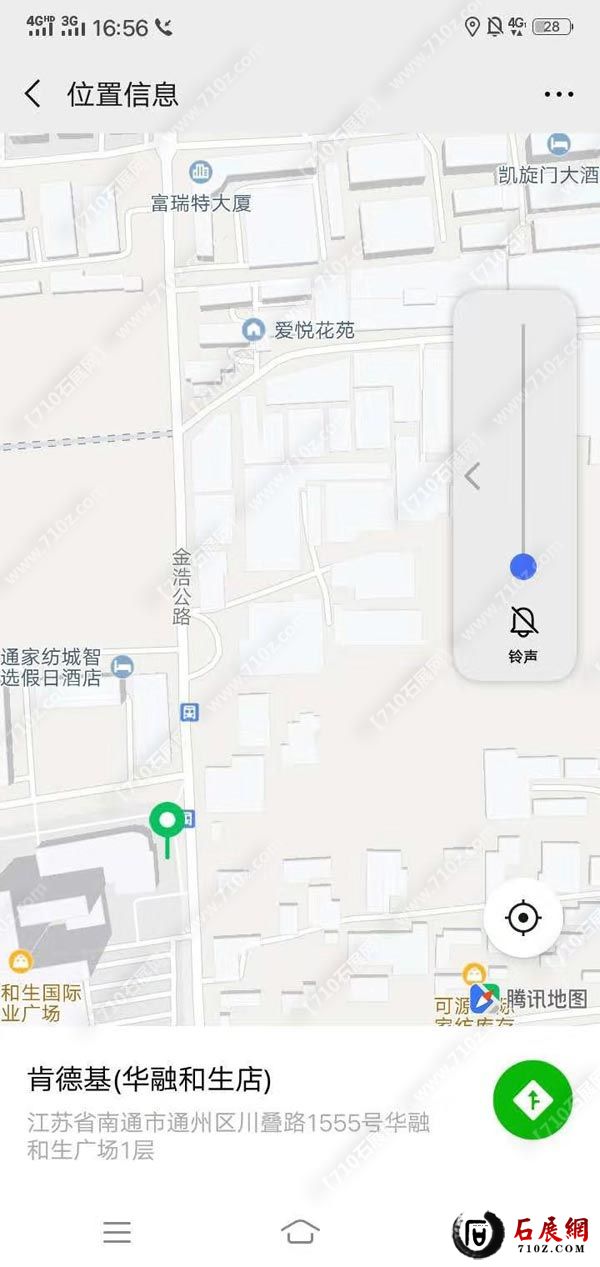Open the three-dot overflow menu

click(559, 95)
